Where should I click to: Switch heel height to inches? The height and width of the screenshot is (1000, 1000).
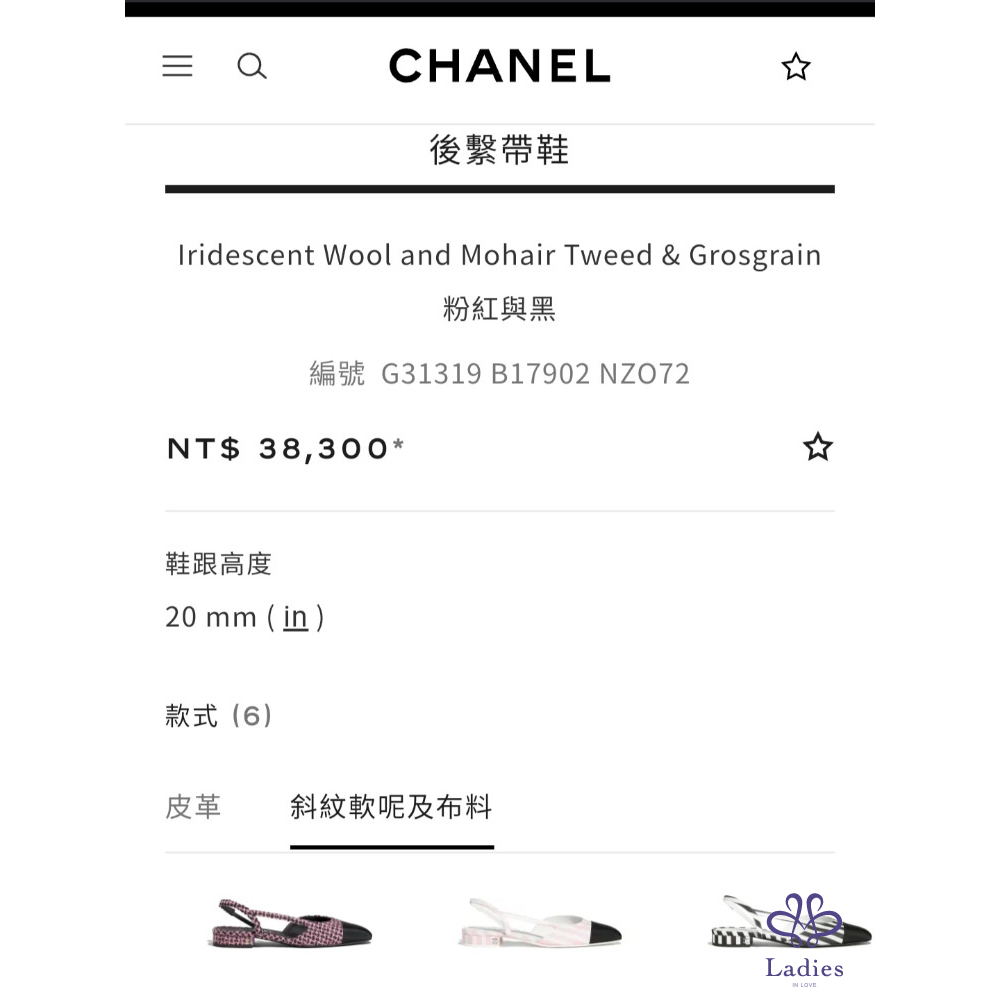[x=295, y=617]
